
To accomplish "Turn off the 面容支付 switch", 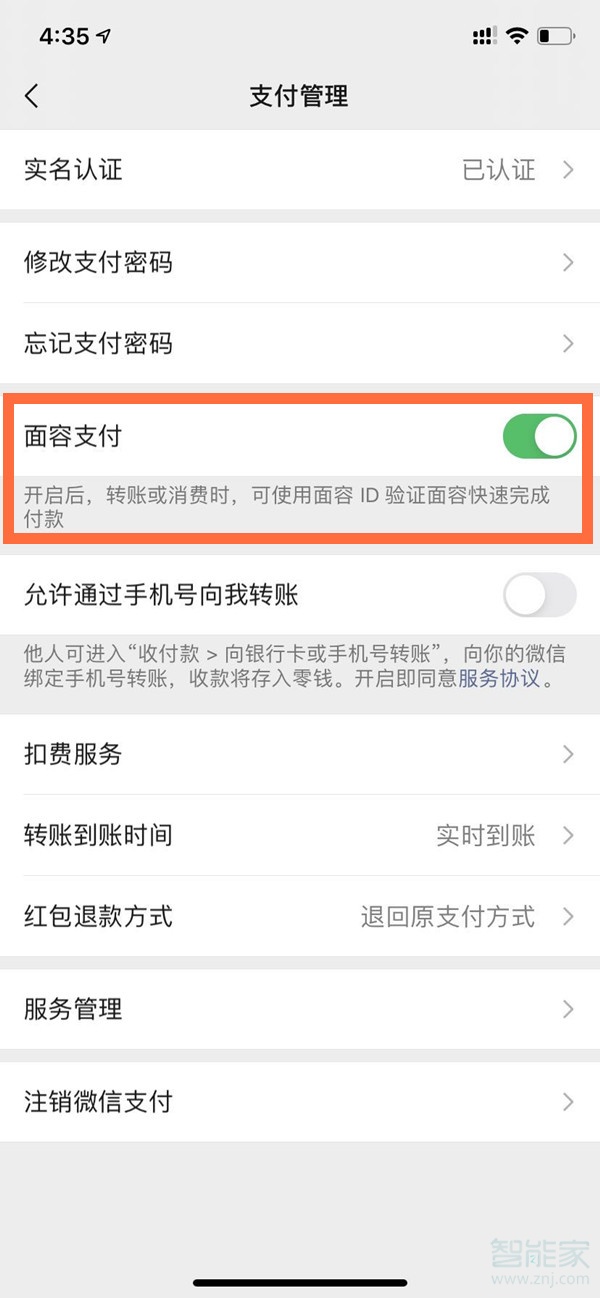I will (540, 437).
